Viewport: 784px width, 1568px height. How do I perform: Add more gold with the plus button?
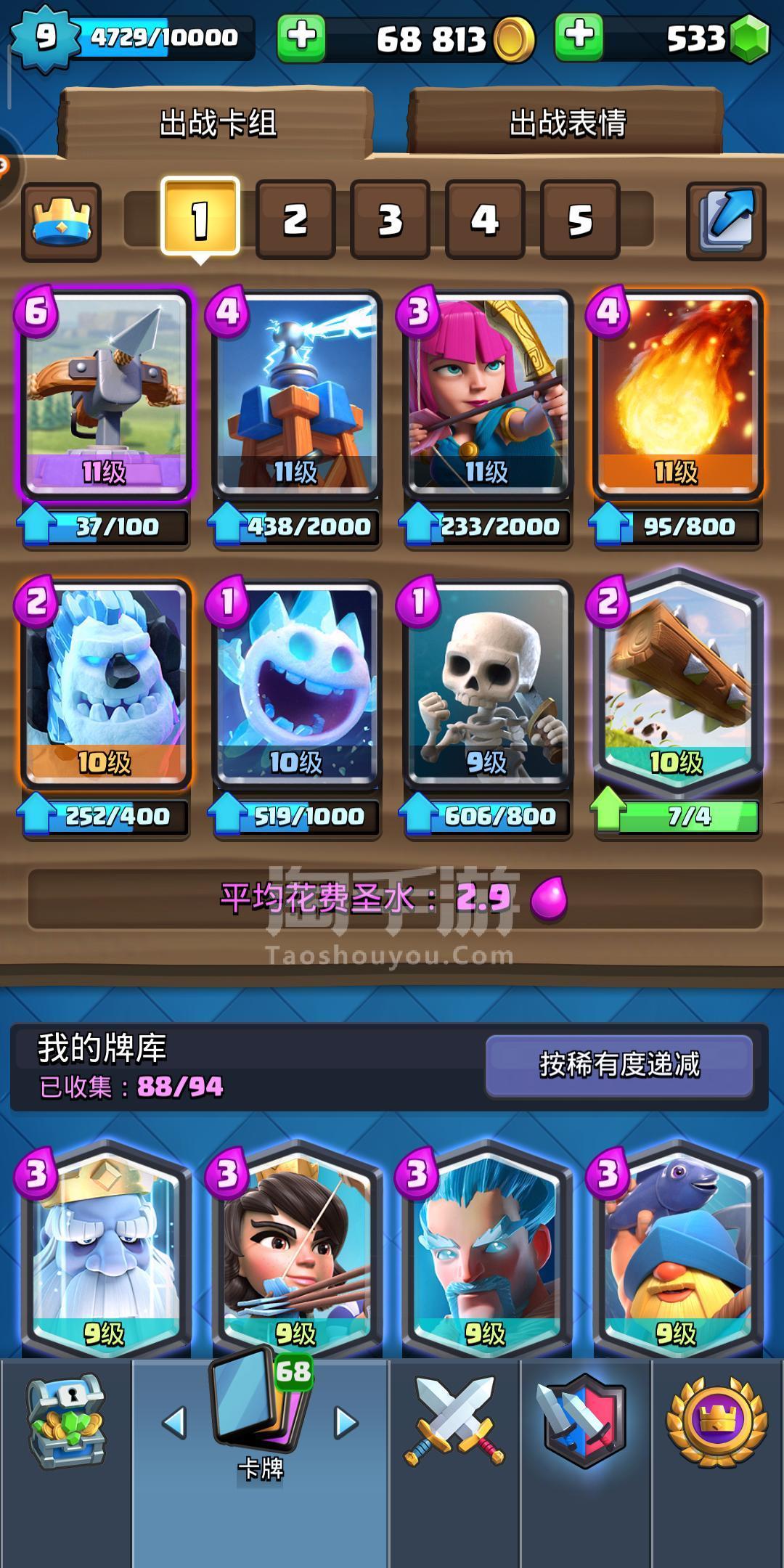(301, 36)
